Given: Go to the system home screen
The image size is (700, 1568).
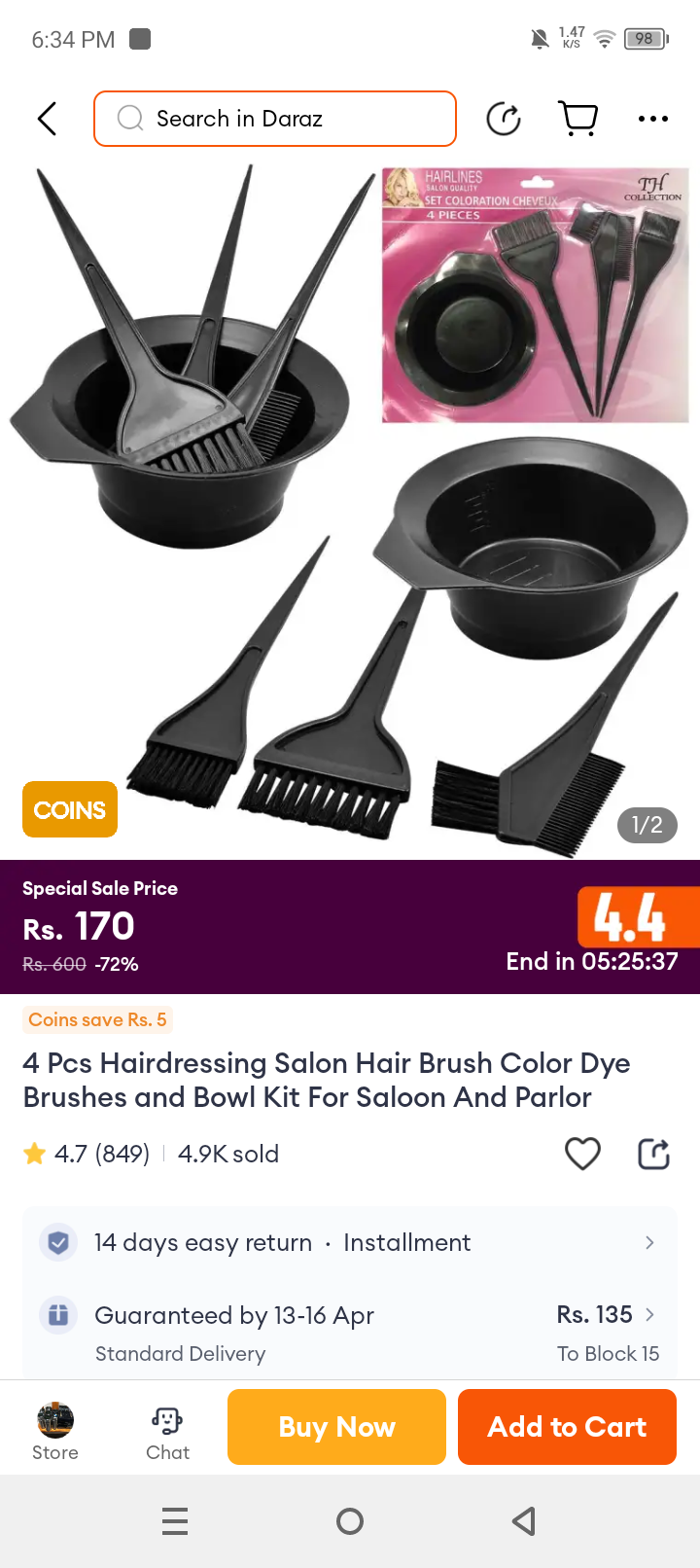Looking at the screenshot, I should coord(350,1521).
